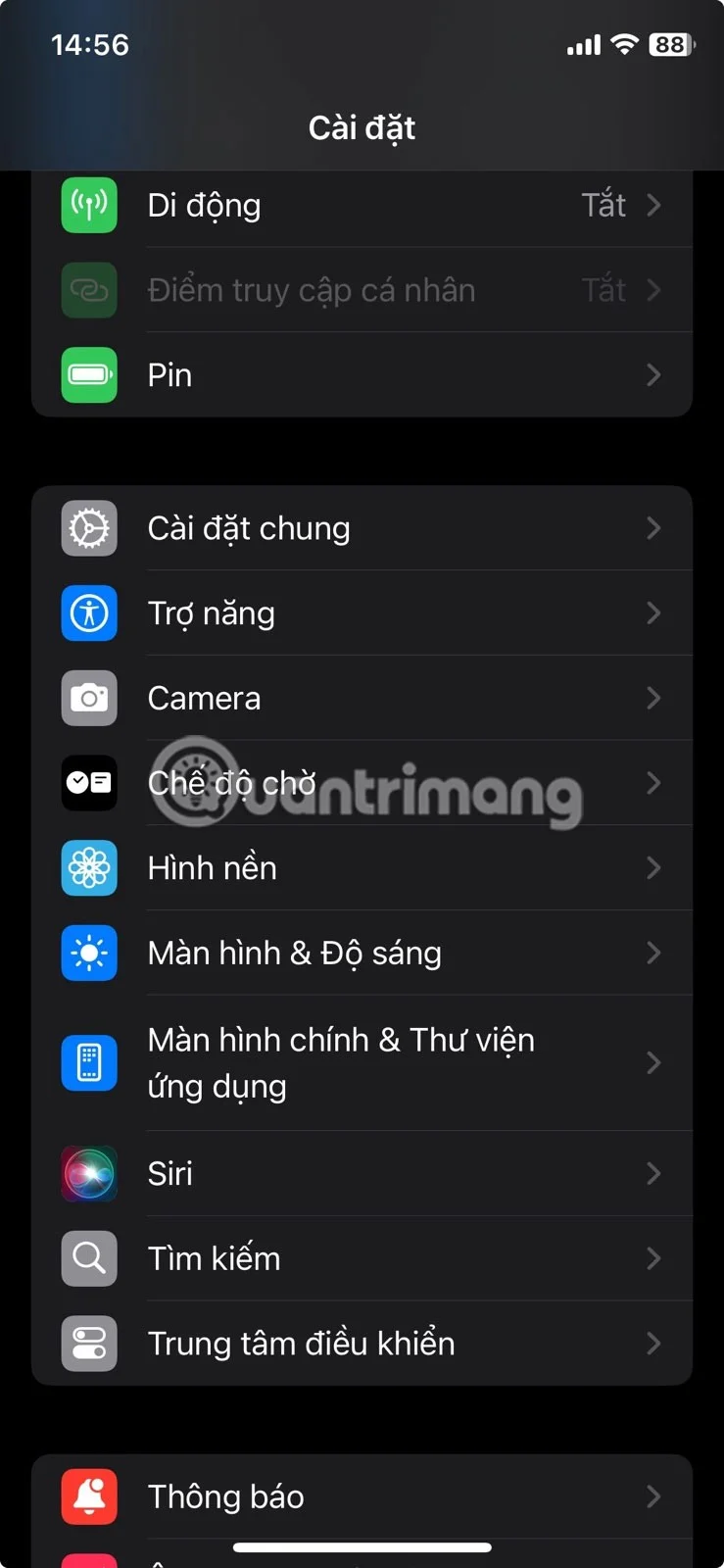Open Camera settings
Image resolution: width=724 pixels, height=1568 pixels.
coord(362,698)
